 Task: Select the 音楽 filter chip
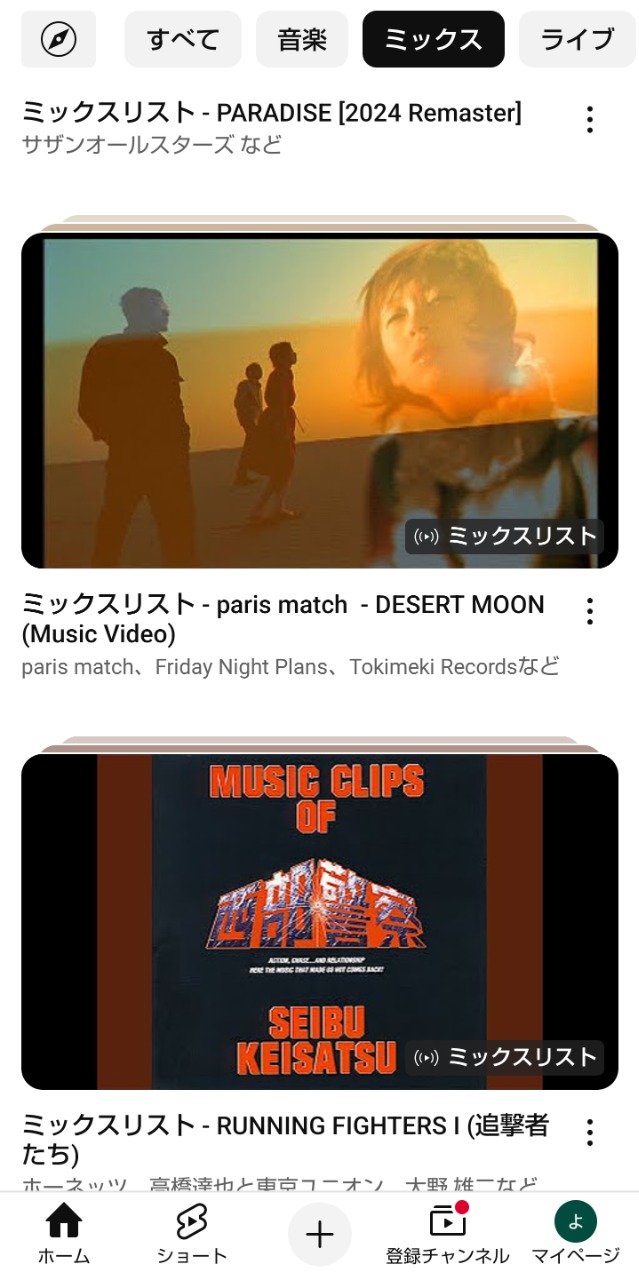pos(302,39)
